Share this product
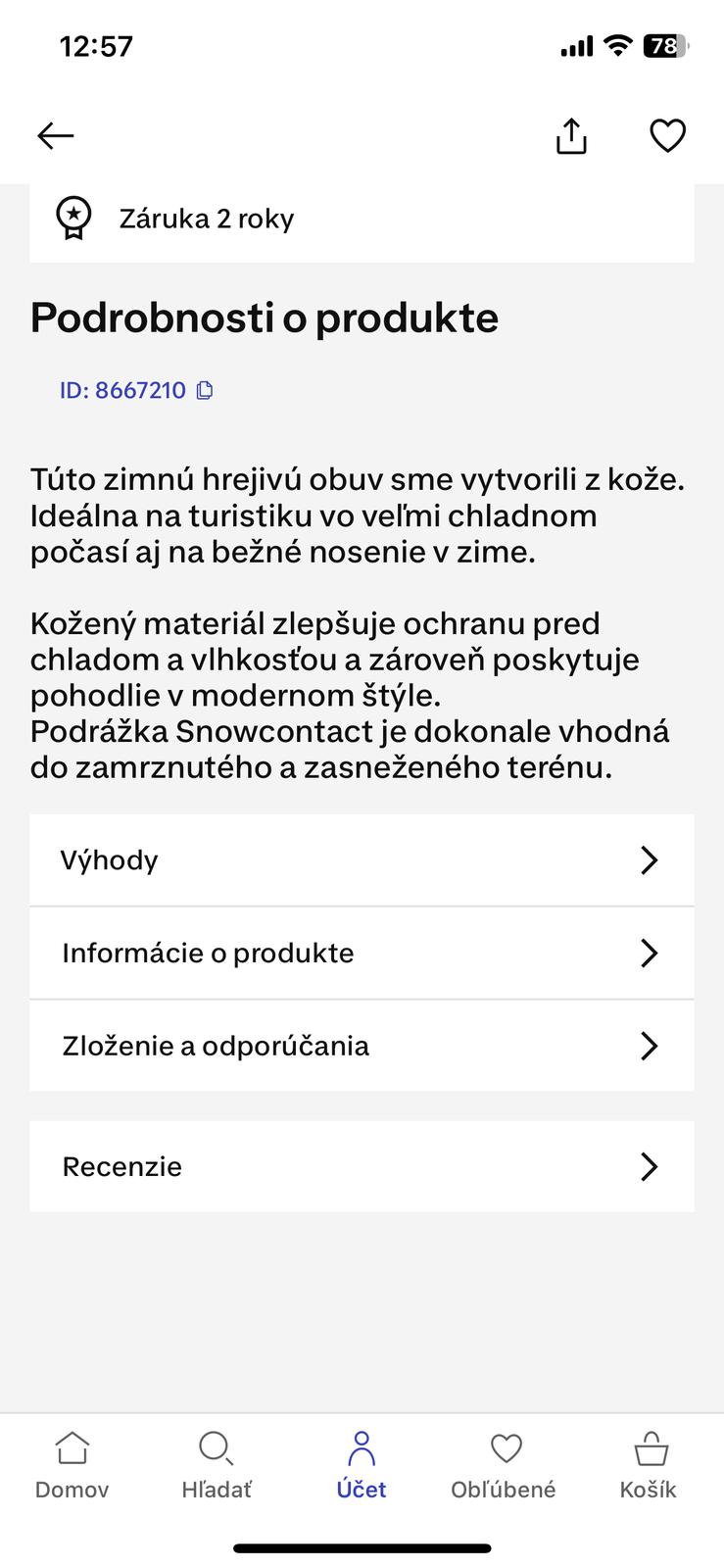 (x=571, y=136)
